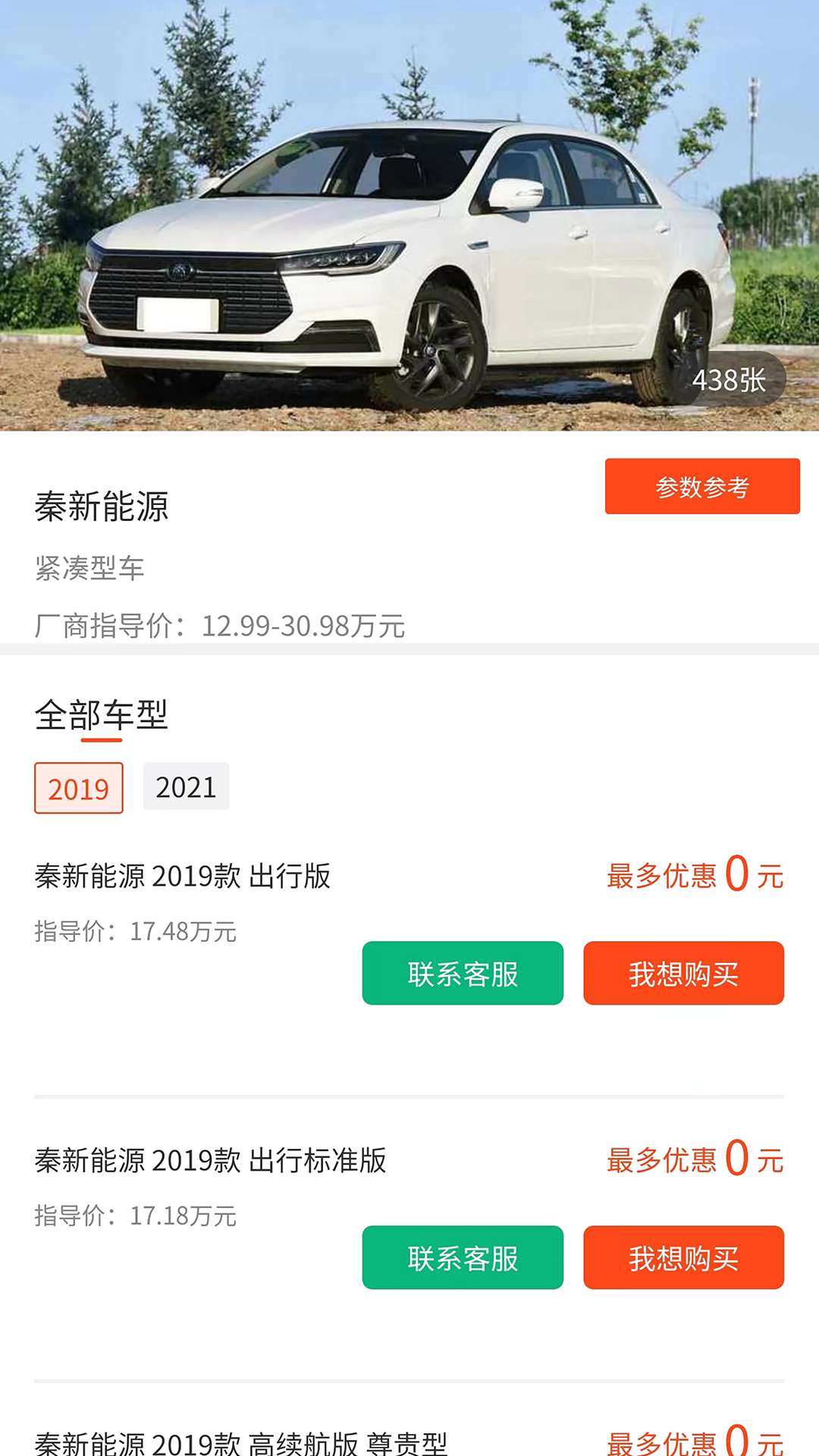Image resolution: width=819 pixels, height=1456 pixels.
Task: Switch to the 2021 model year tab
Action: coord(186,787)
